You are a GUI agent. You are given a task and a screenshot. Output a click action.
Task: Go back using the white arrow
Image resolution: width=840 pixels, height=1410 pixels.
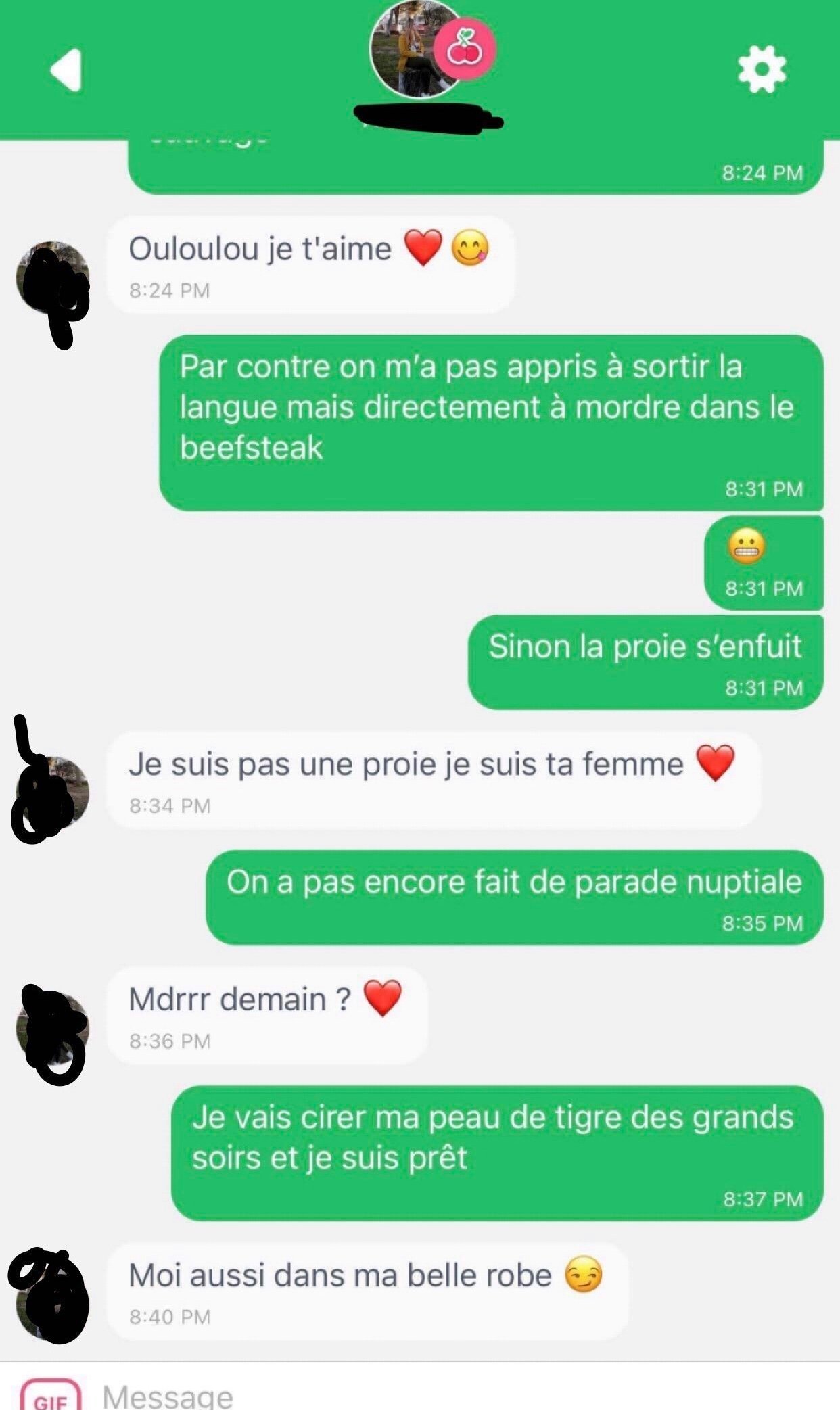[66, 70]
